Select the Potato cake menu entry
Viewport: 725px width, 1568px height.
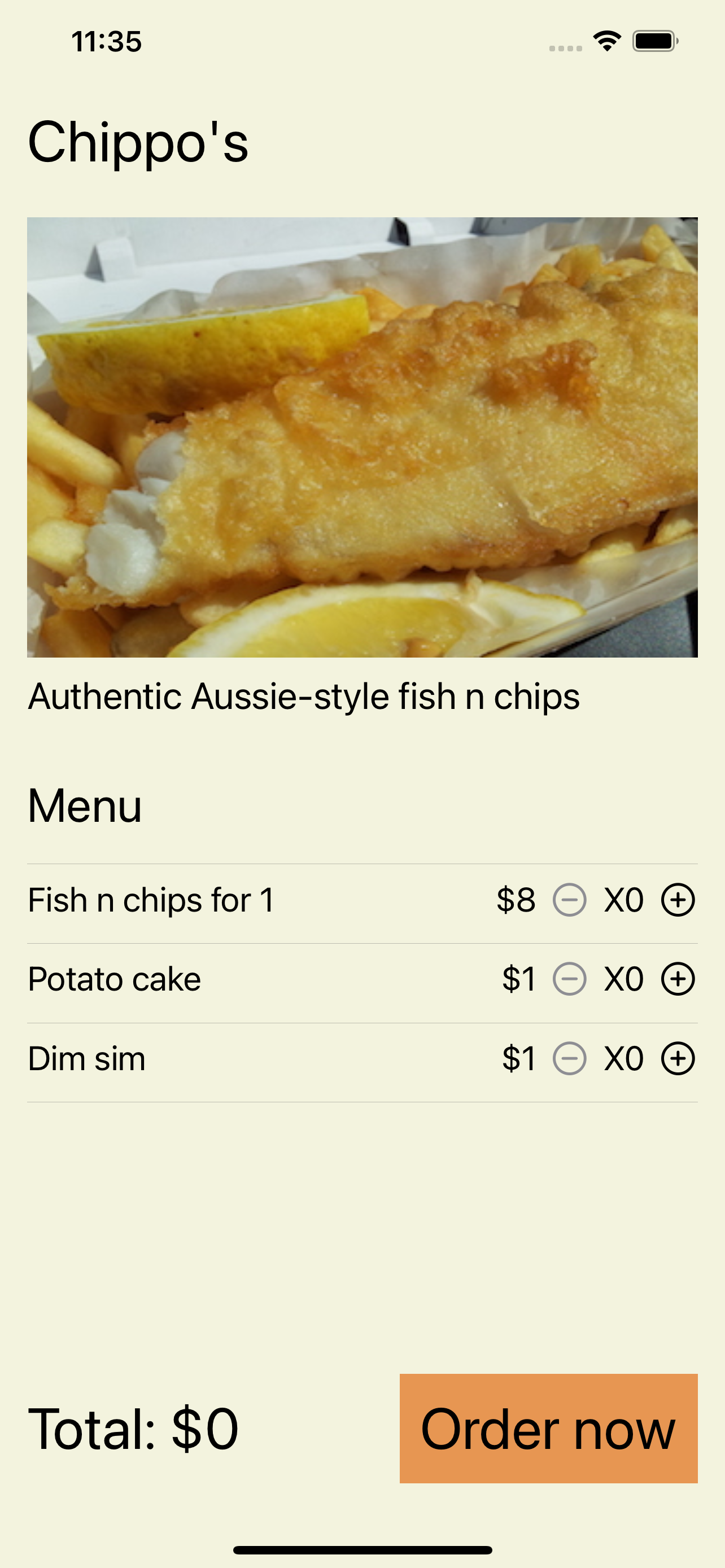(115, 978)
